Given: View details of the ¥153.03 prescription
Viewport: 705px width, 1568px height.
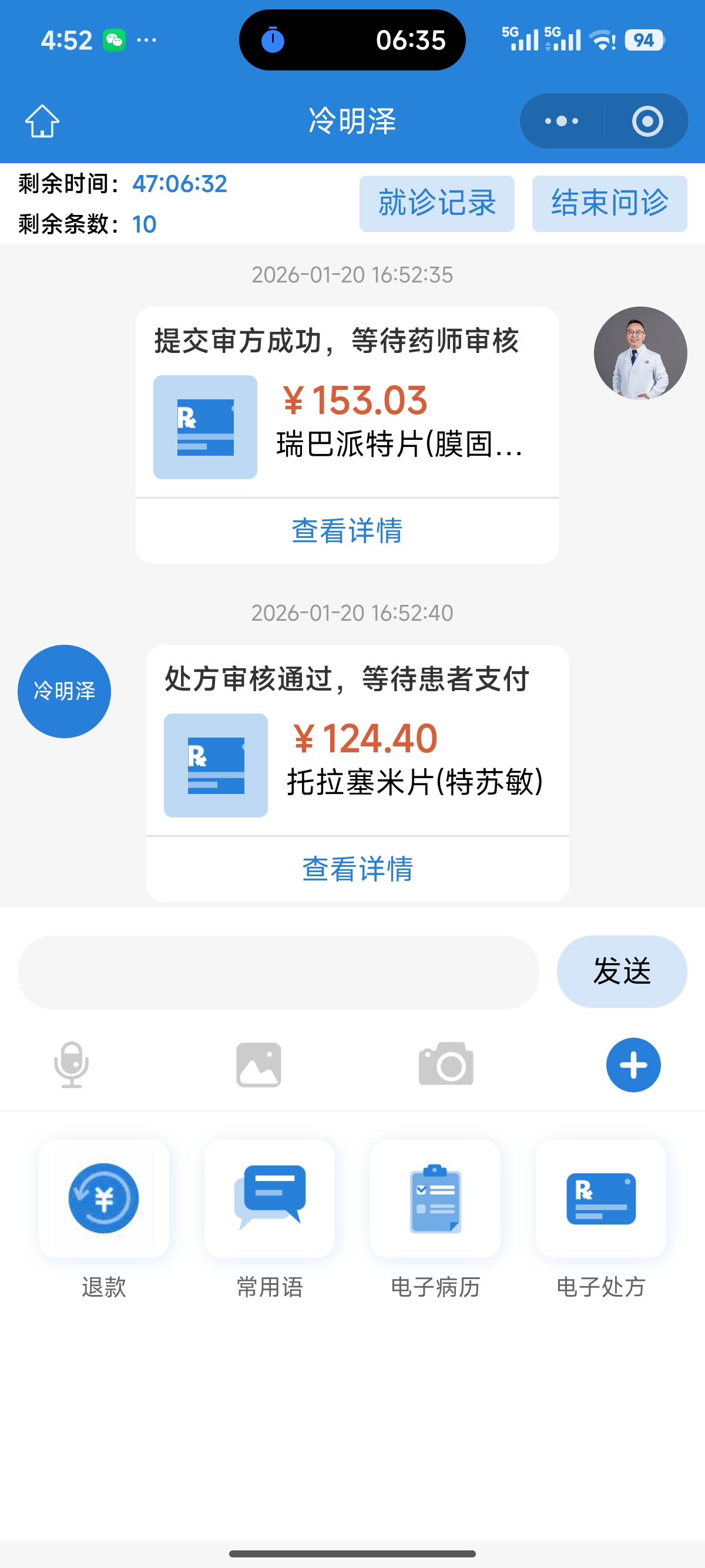Looking at the screenshot, I should pyautogui.click(x=347, y=531).
